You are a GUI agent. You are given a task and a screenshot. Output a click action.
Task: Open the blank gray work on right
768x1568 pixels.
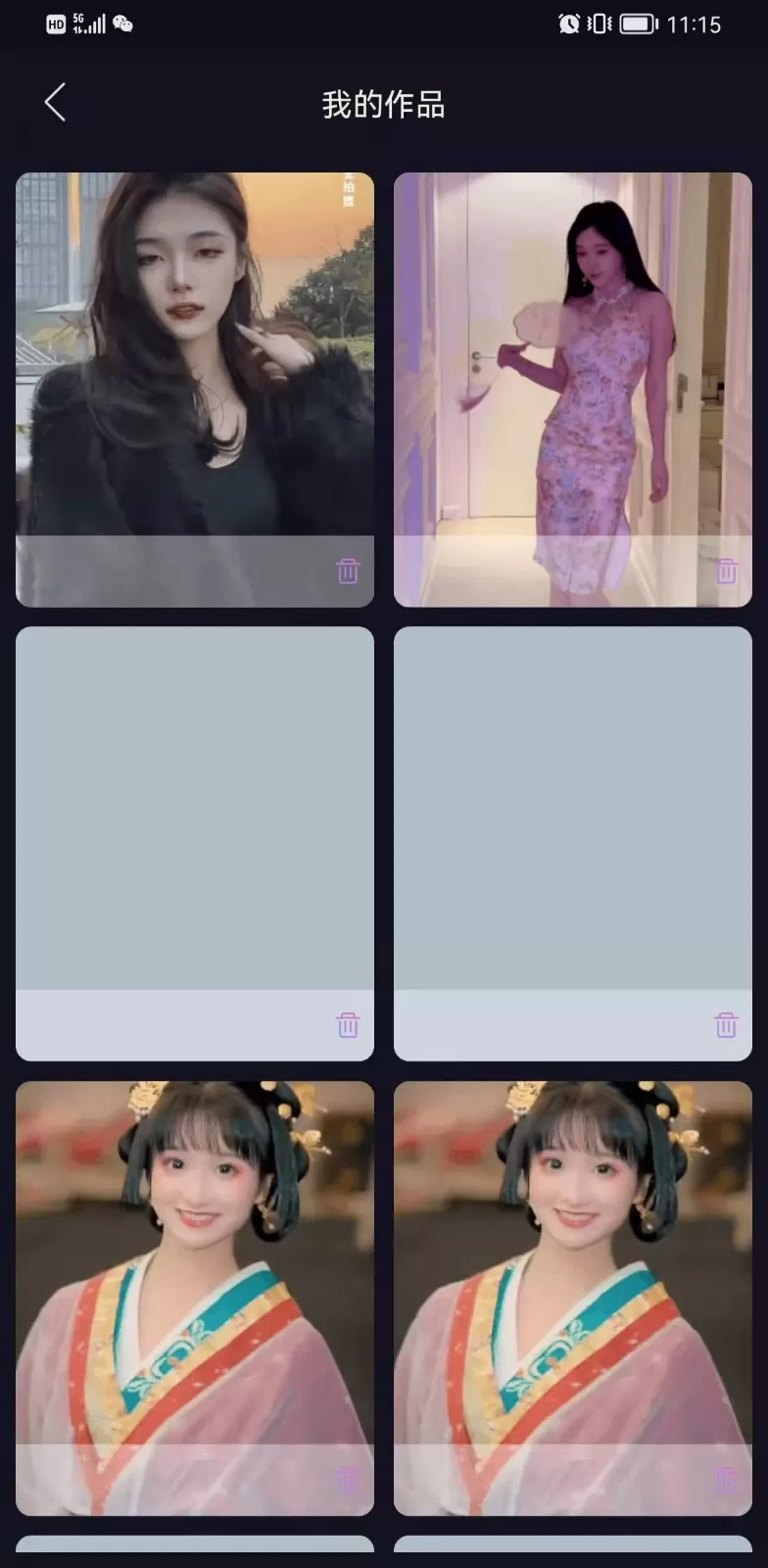coord(573,843)
